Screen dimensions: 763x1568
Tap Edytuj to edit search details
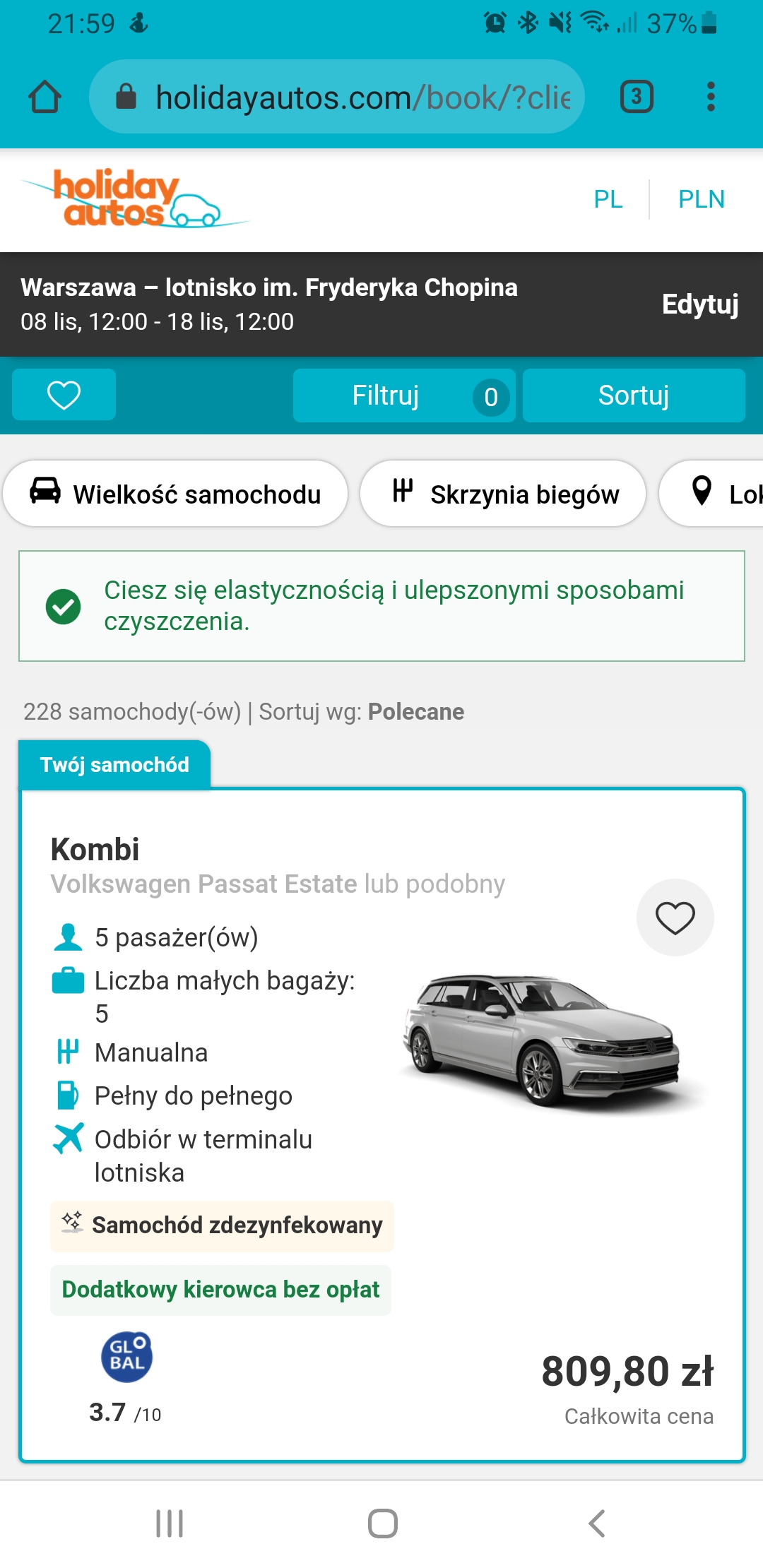pyautogui.click(x=699, y=304)
